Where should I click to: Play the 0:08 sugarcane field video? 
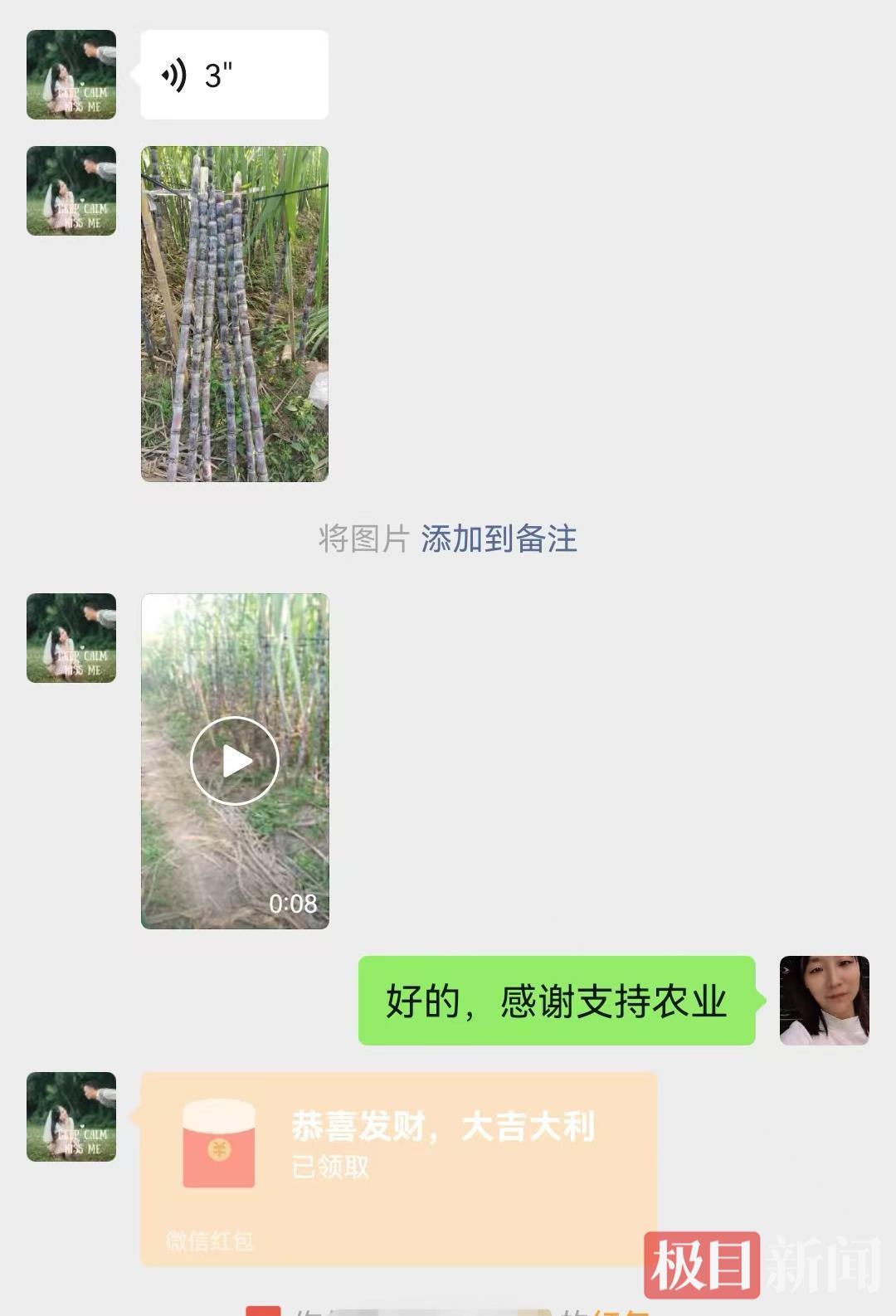234,760
